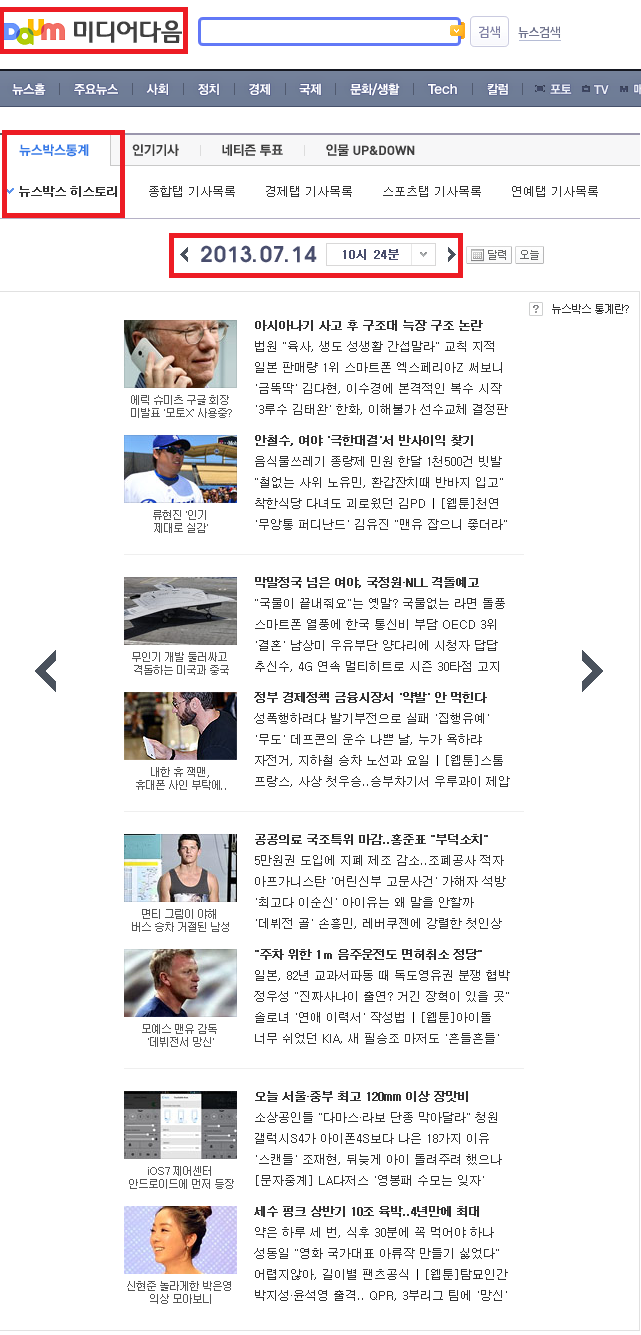Go to 뉴스홈 in navigation bar
The height and width of the screenshot is (1335, 641).
click(28, 89)
